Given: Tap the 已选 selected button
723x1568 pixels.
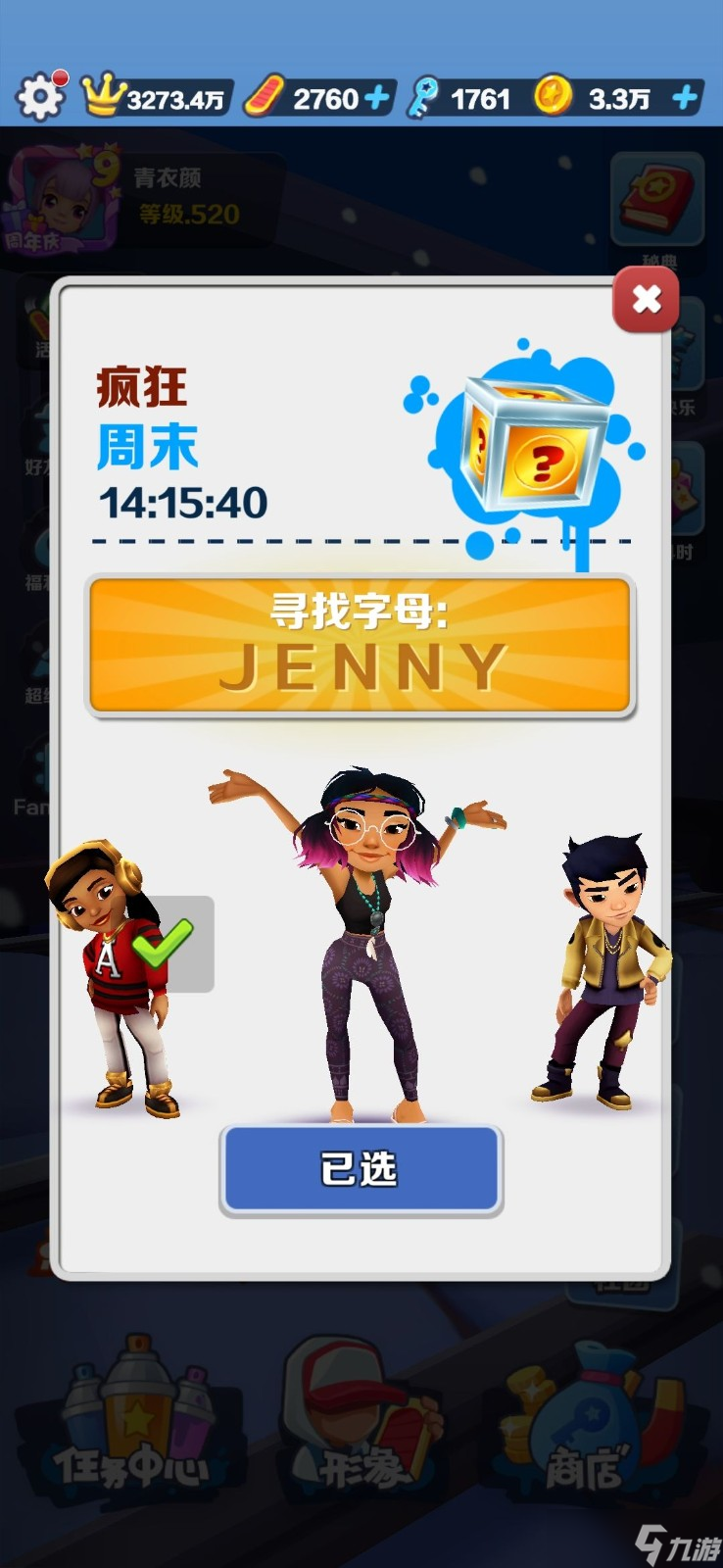Looking at the screenshot, I should tap(361, 1169).
